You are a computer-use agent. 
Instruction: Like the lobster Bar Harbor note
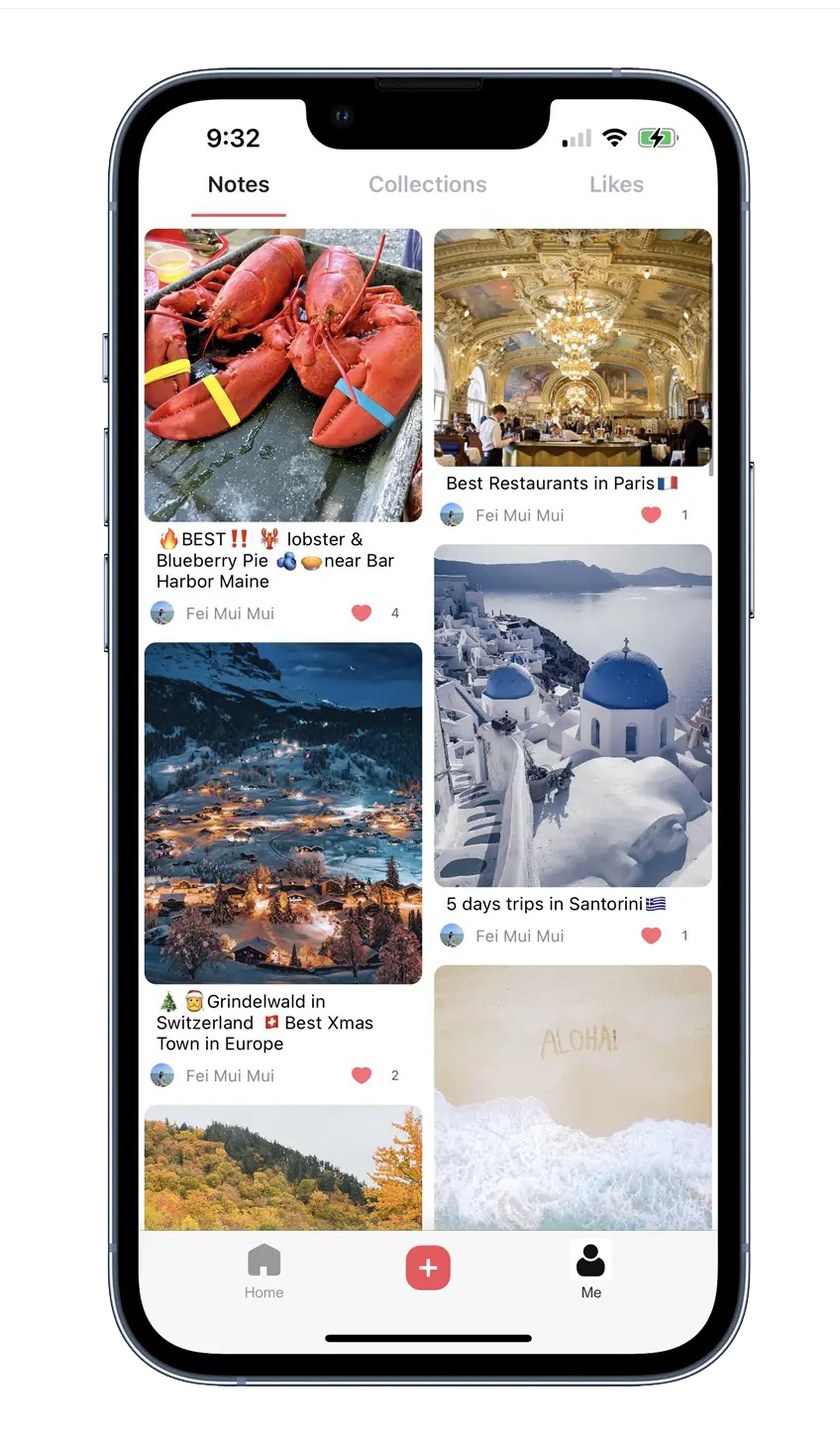362,613
